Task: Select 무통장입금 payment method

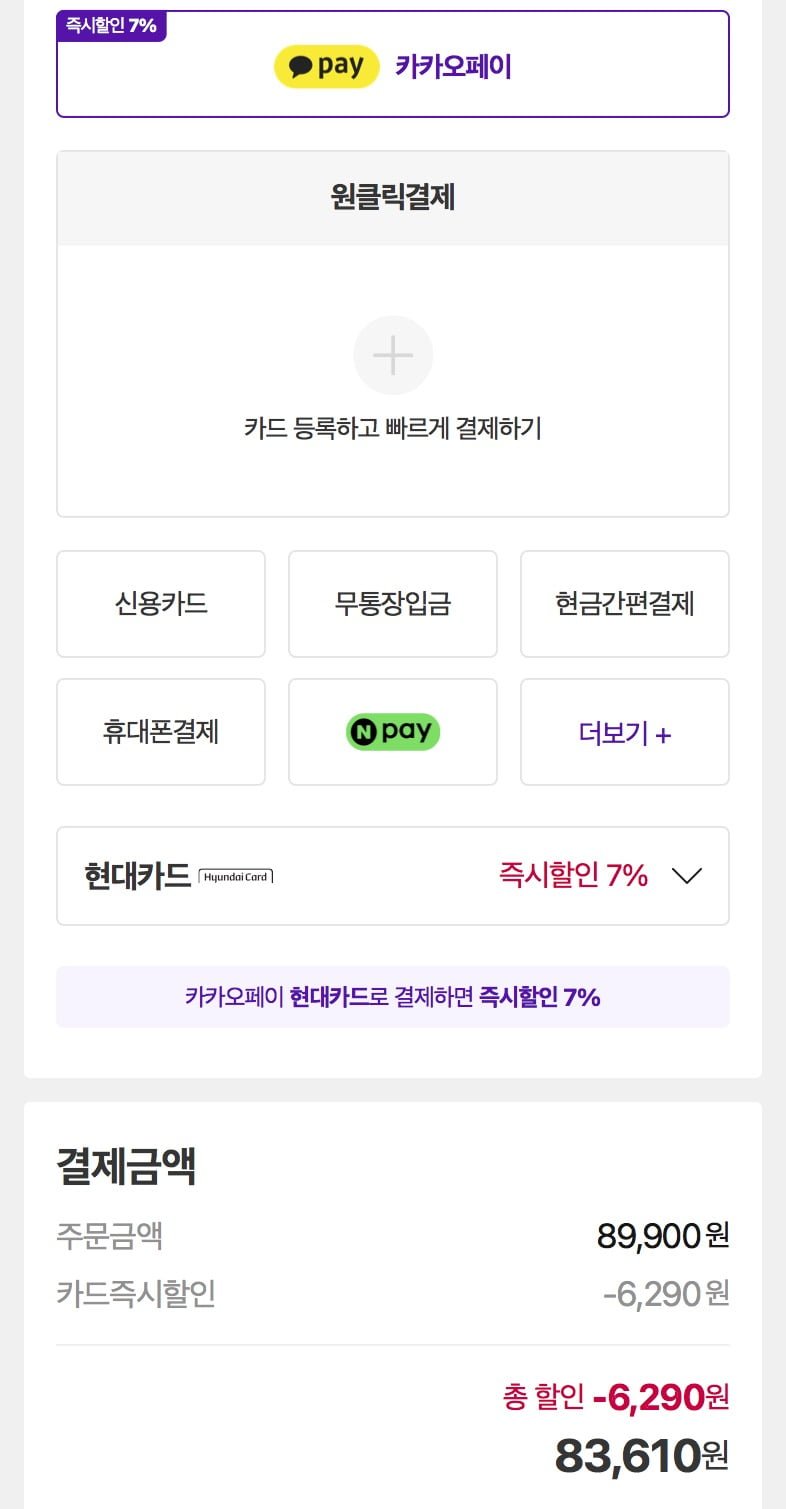Action: 392,604
